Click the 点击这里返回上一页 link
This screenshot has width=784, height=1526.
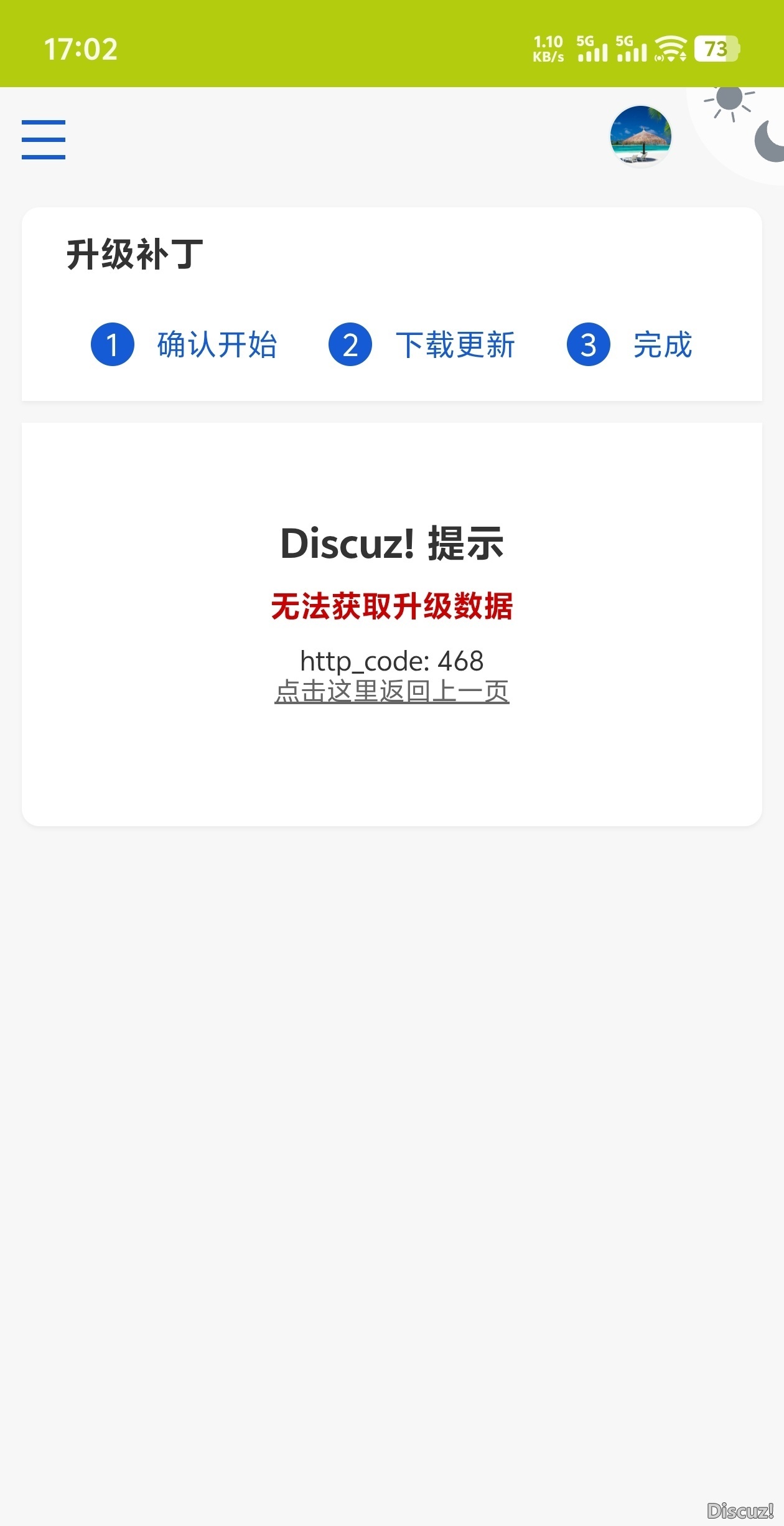tap(392, 691)
